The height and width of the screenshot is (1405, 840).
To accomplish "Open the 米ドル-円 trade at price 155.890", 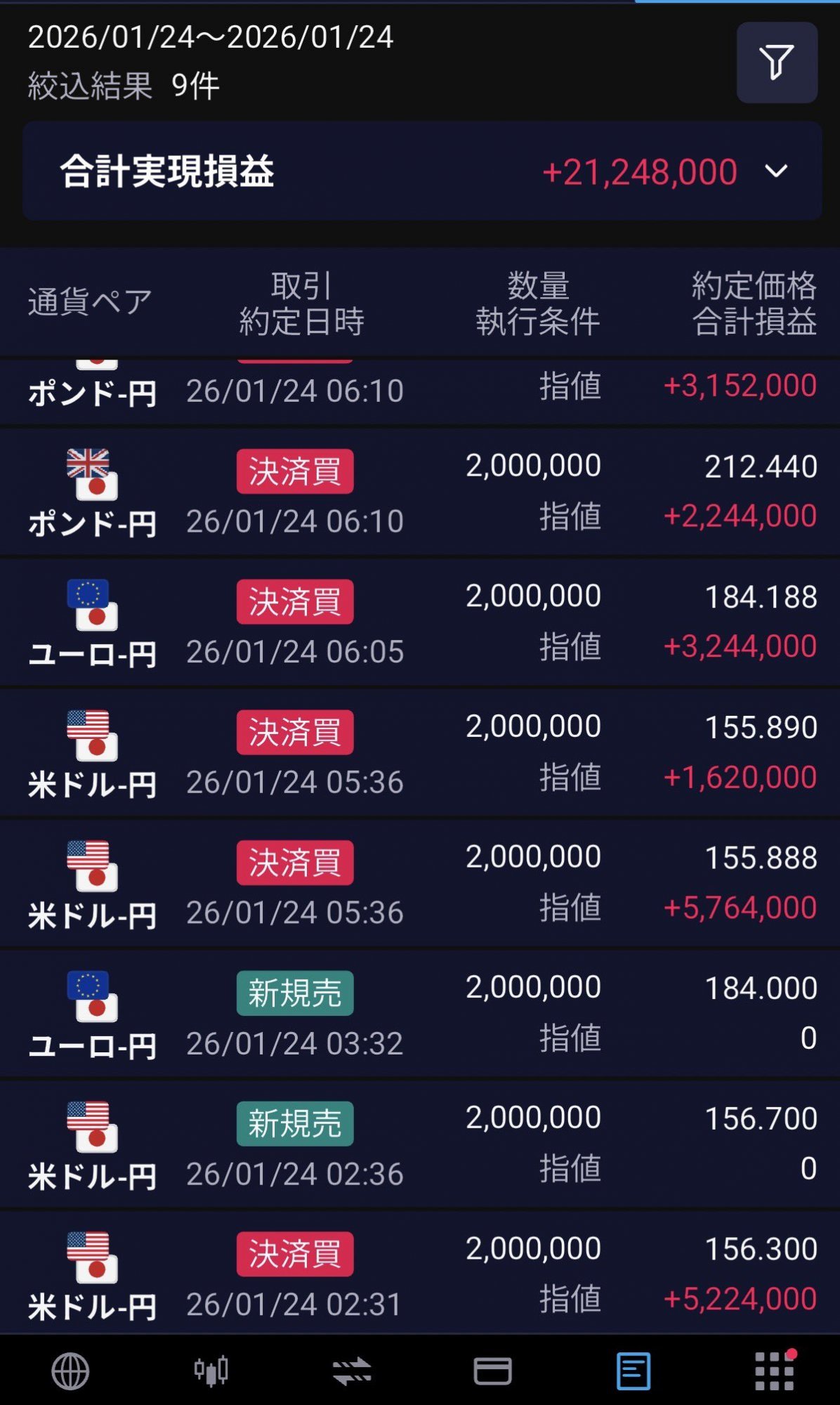I will 420,753.
